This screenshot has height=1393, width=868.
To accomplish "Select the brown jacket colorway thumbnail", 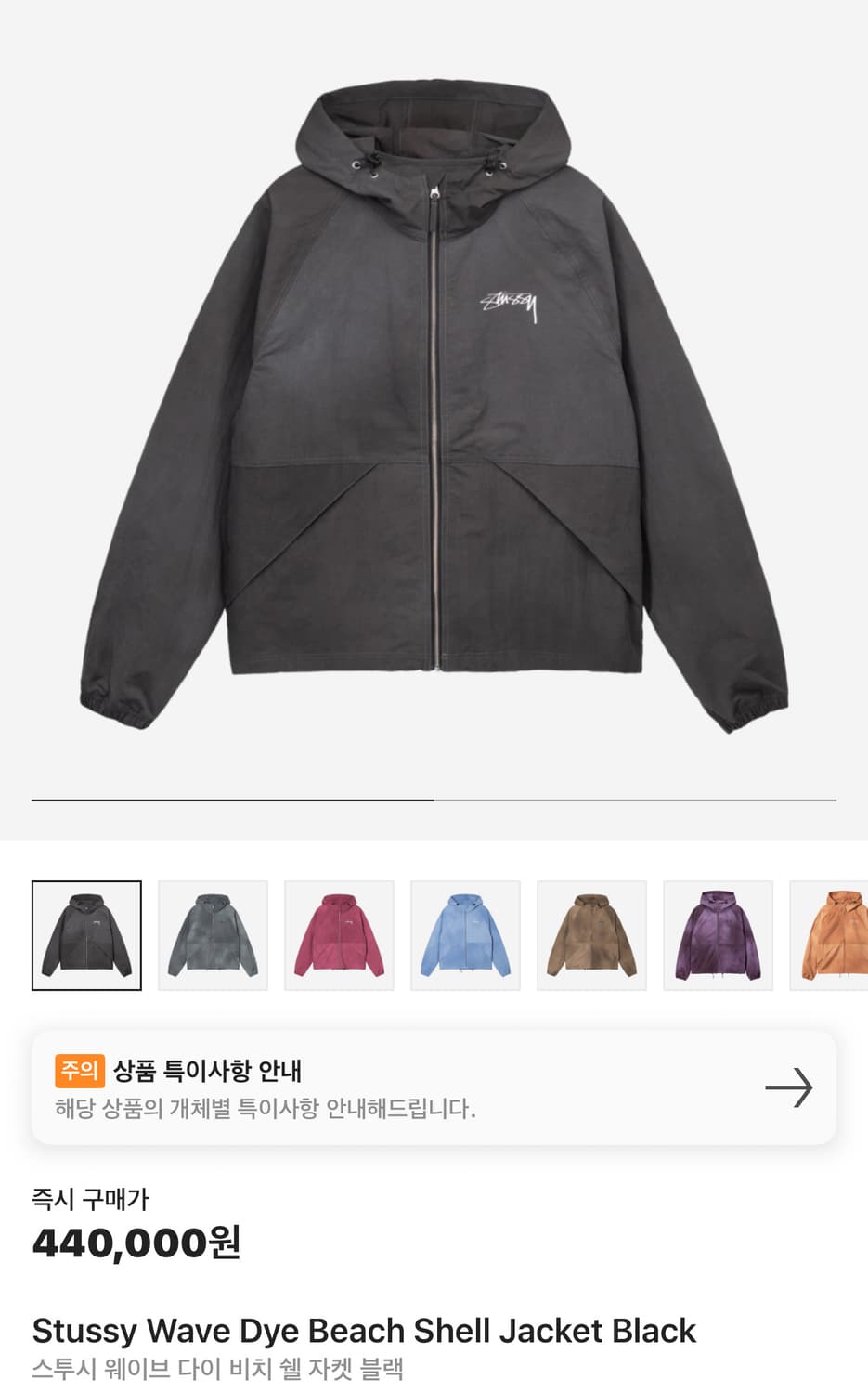I will coord(592,934).
